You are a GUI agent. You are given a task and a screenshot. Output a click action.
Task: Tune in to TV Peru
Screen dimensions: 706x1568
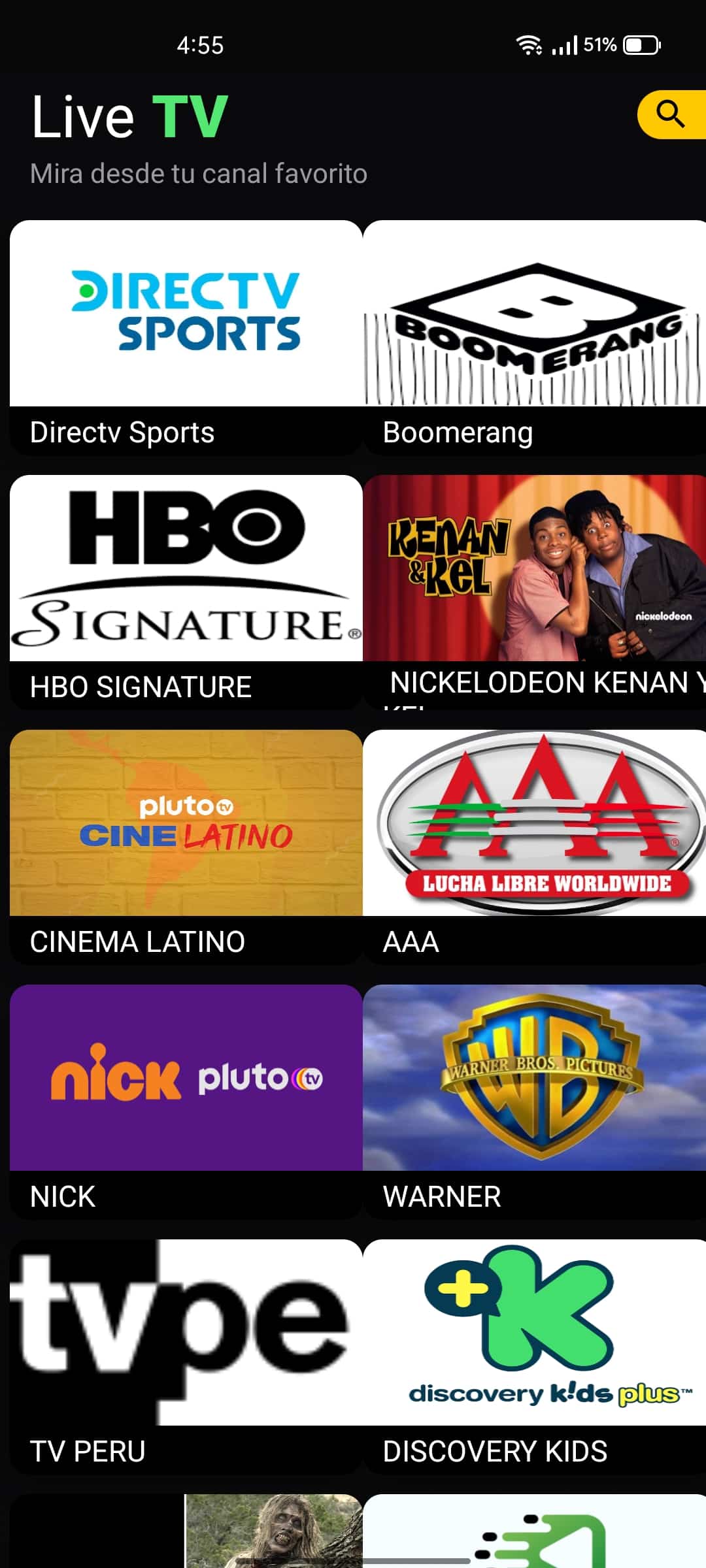(x=186, y=1357)
